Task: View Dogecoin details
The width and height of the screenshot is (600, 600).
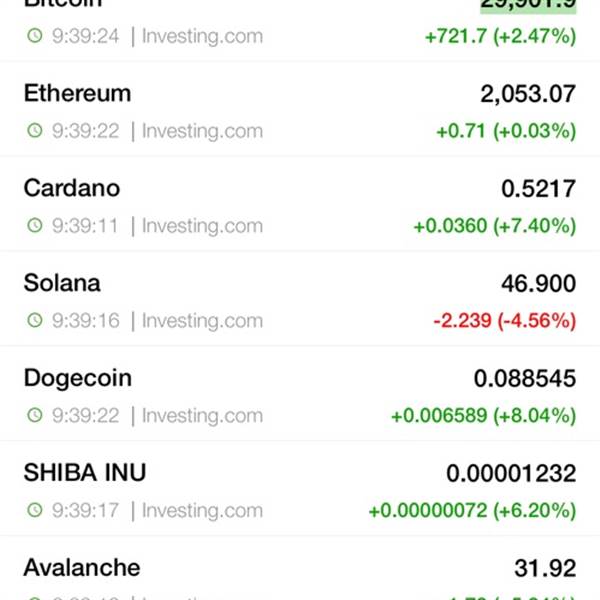Action: pos(300,393)
